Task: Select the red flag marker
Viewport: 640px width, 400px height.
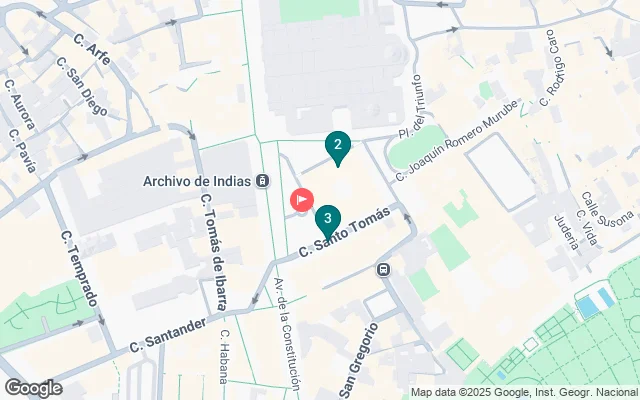Action: (x=302, y=200)
